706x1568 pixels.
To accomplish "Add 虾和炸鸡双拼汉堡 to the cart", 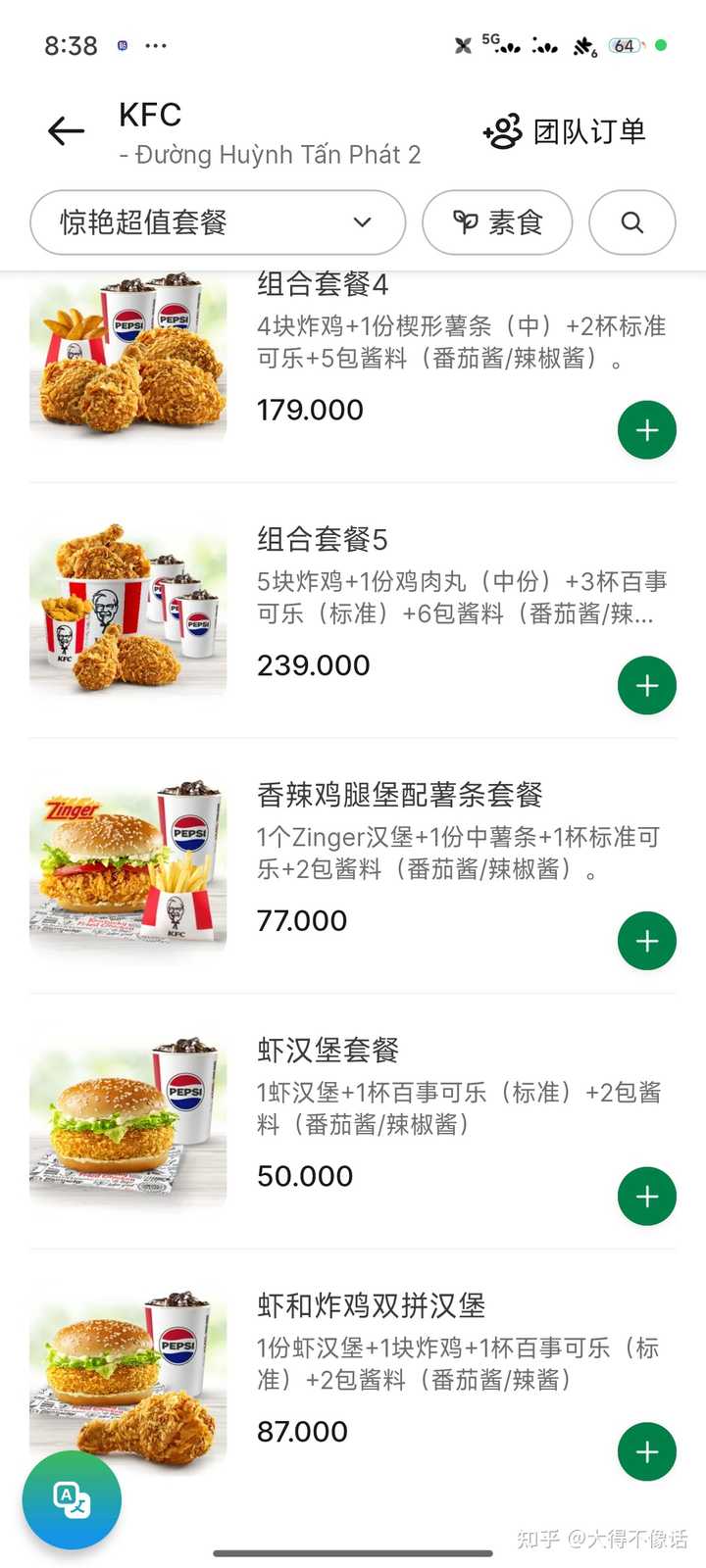I will pyautogui.click(x=647, y=1452).
